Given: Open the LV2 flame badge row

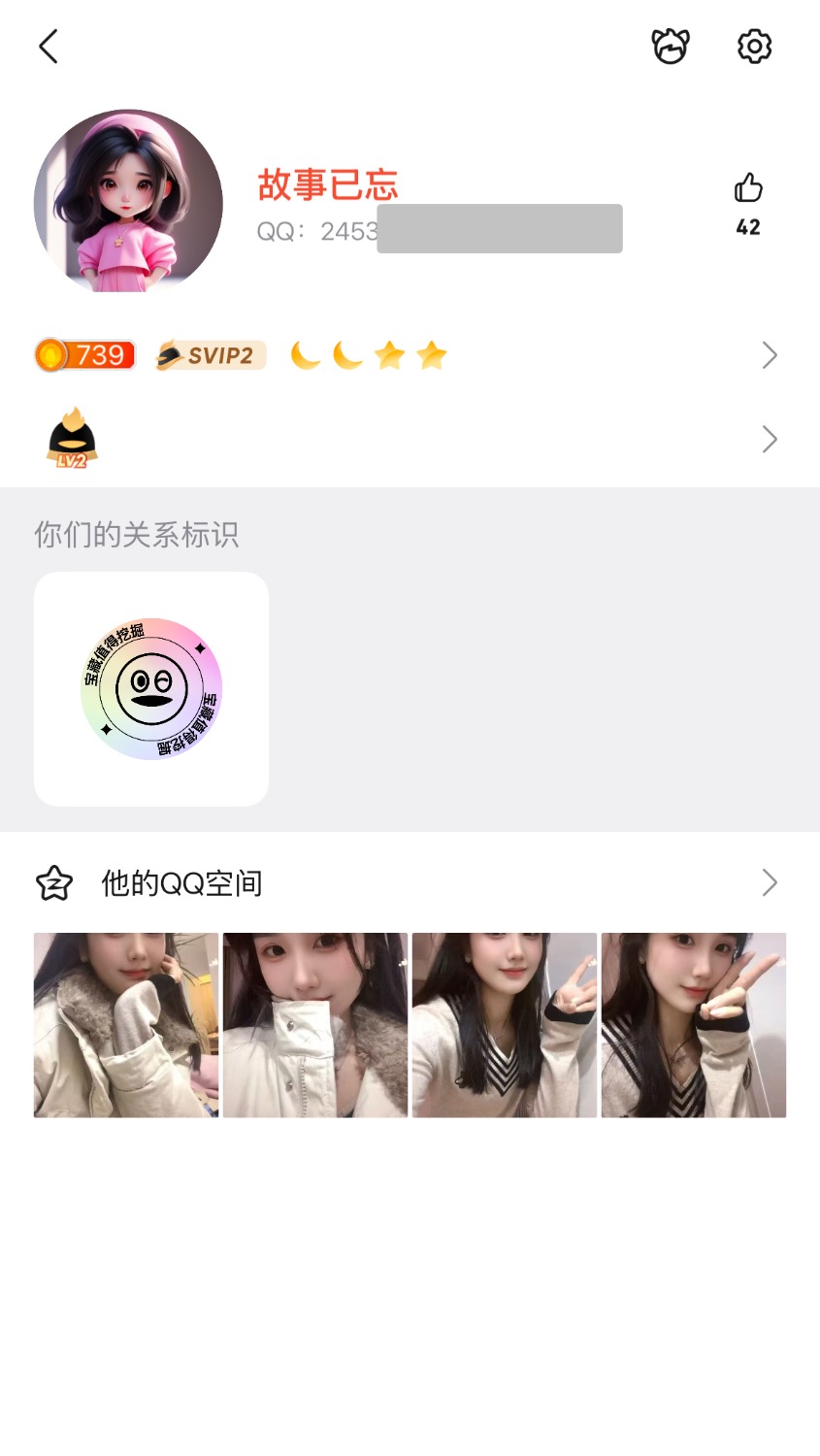Looking at the screenshot, I should 408,440.
